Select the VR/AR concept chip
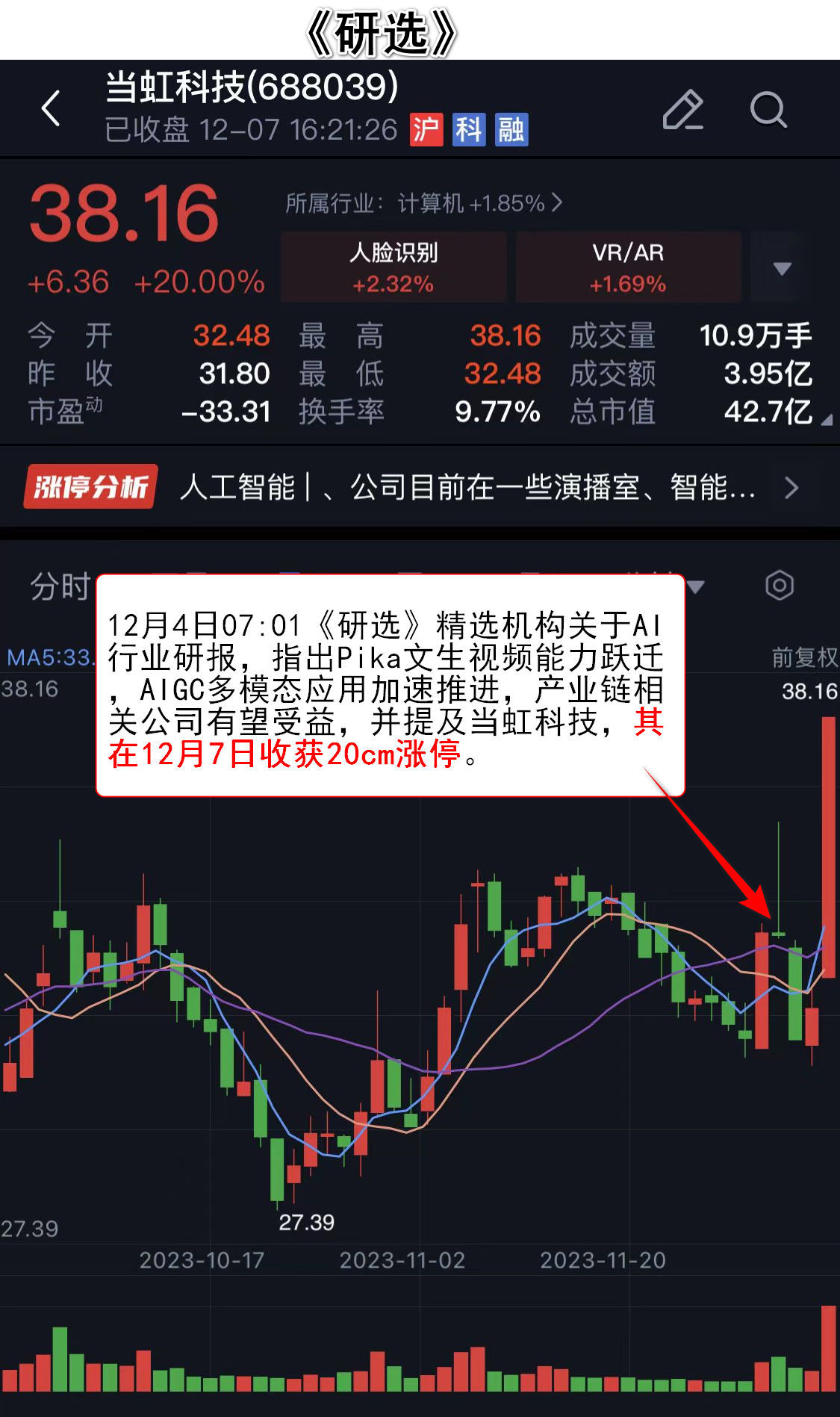 (628, 267)
